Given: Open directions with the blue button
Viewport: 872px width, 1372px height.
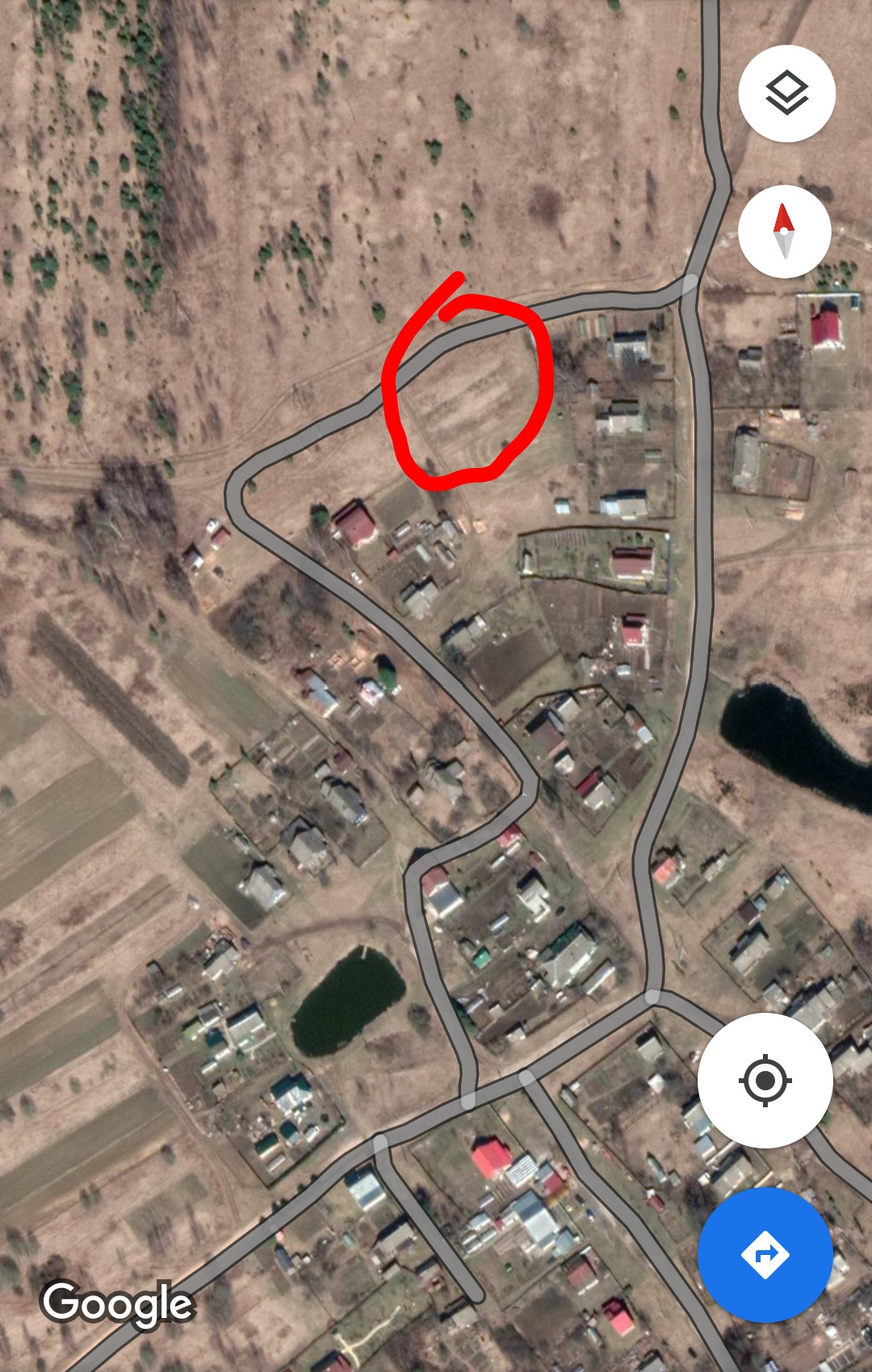Looking at the screenshot, I should click(x=765, y=1254).
